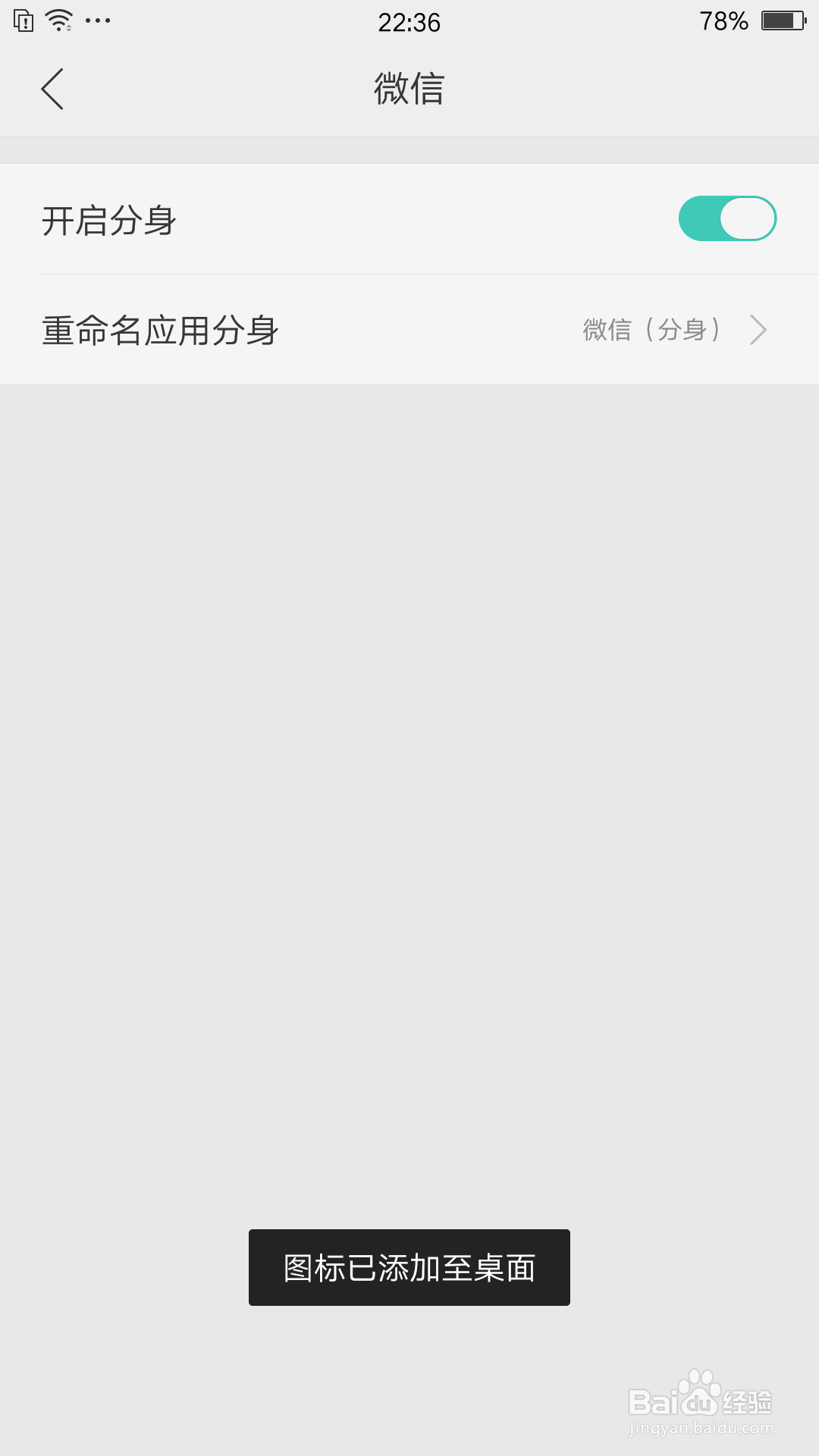Tap the 图标已添加至桌面 toast message
The width and height of the screenshot is (819, 1456).
point(409,1265)
